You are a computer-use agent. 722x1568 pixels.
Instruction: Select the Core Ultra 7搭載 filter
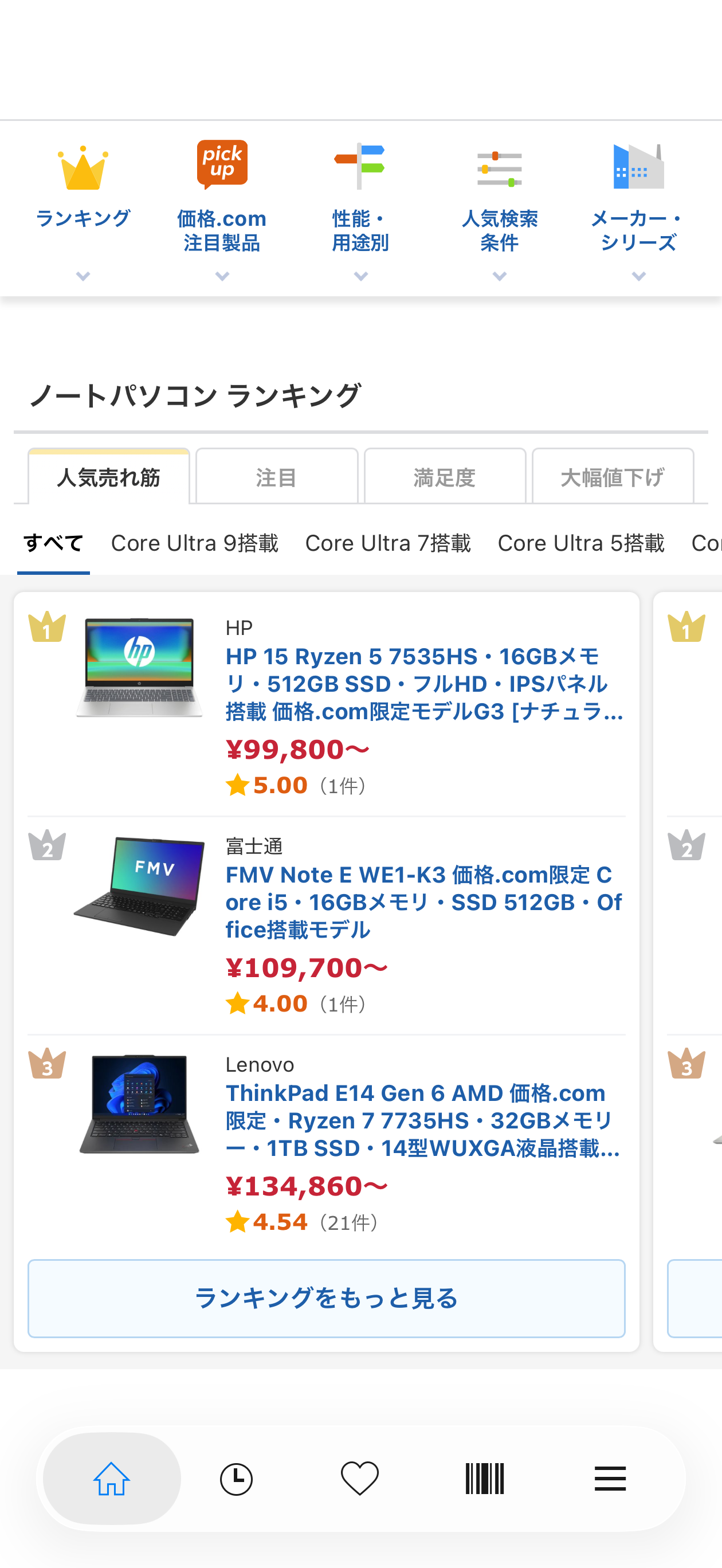coord(388,542)
